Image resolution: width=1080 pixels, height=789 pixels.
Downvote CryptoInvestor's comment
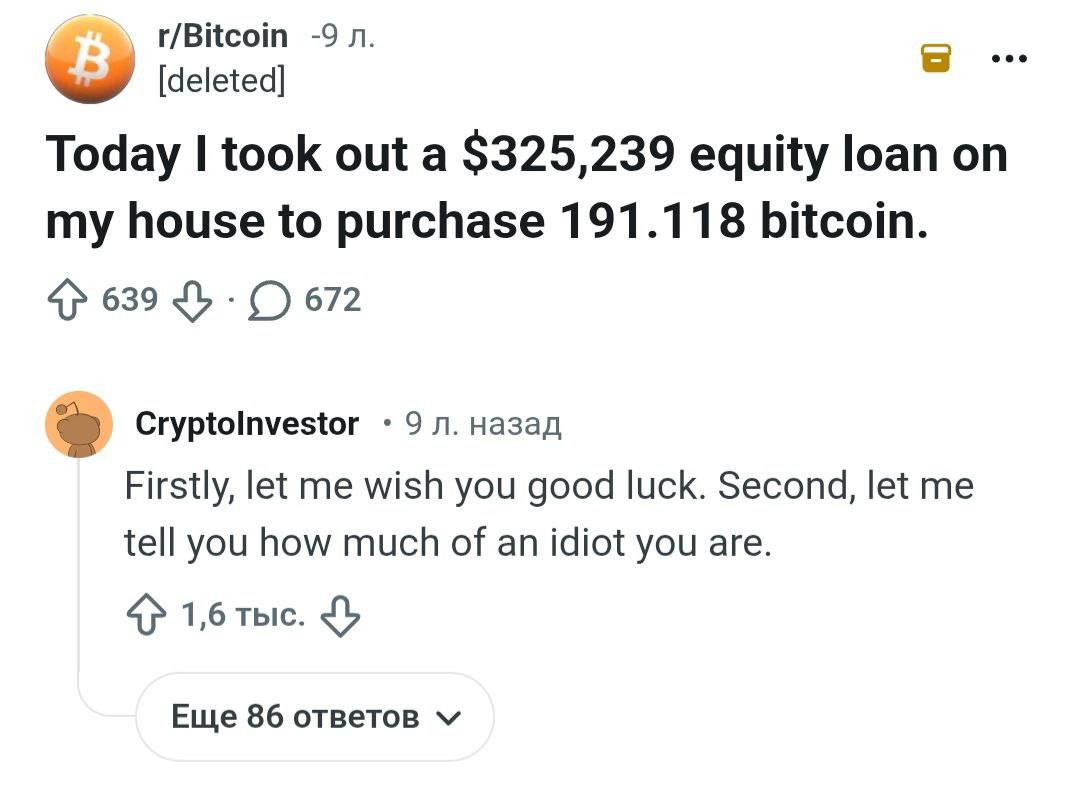[x=339, y=615]
